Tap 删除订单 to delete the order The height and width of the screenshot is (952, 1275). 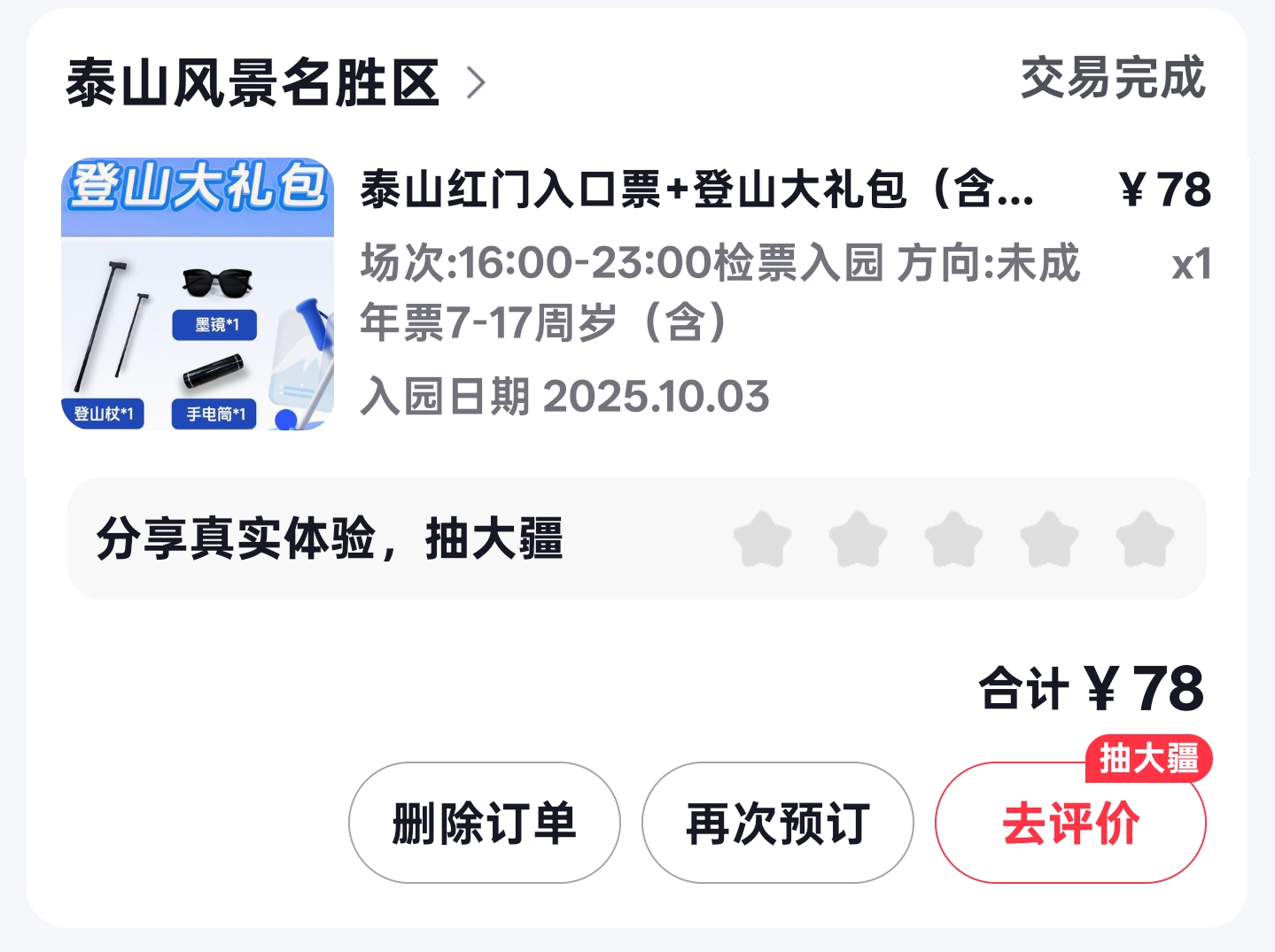(484, 823)
